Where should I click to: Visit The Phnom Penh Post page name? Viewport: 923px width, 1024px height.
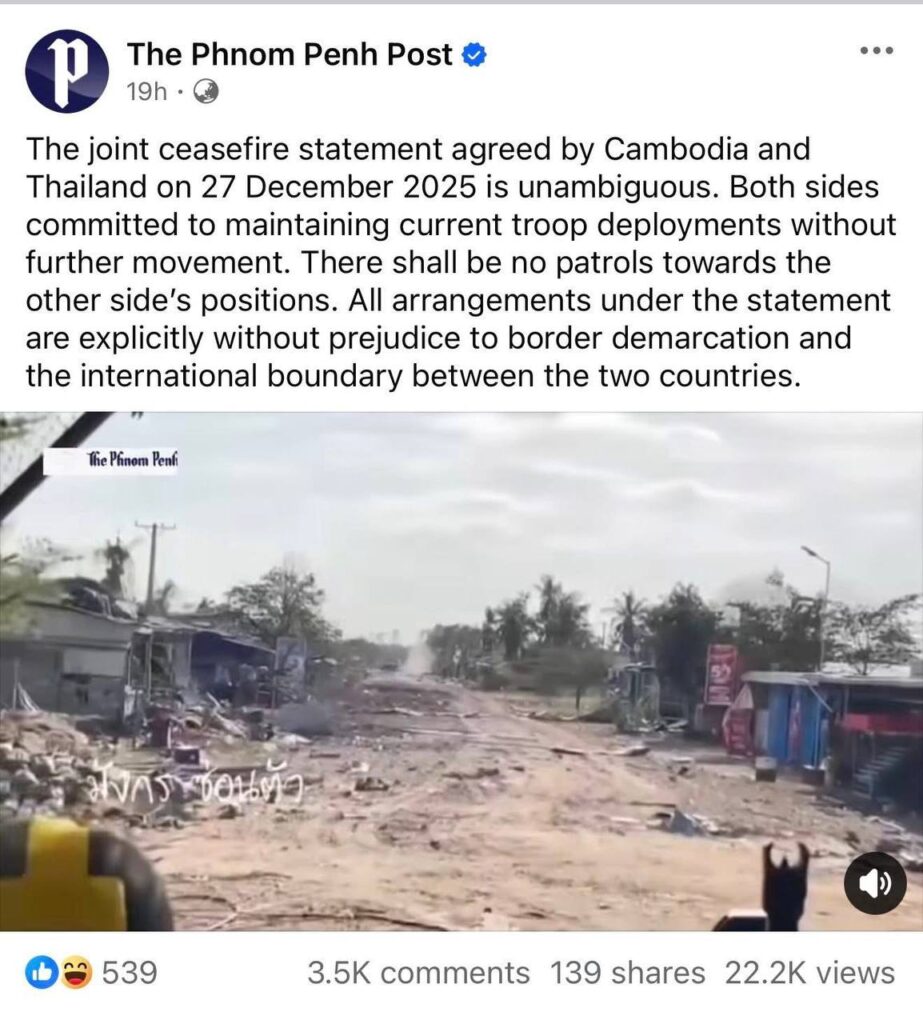pyautogui.click(x=290, y=55)
